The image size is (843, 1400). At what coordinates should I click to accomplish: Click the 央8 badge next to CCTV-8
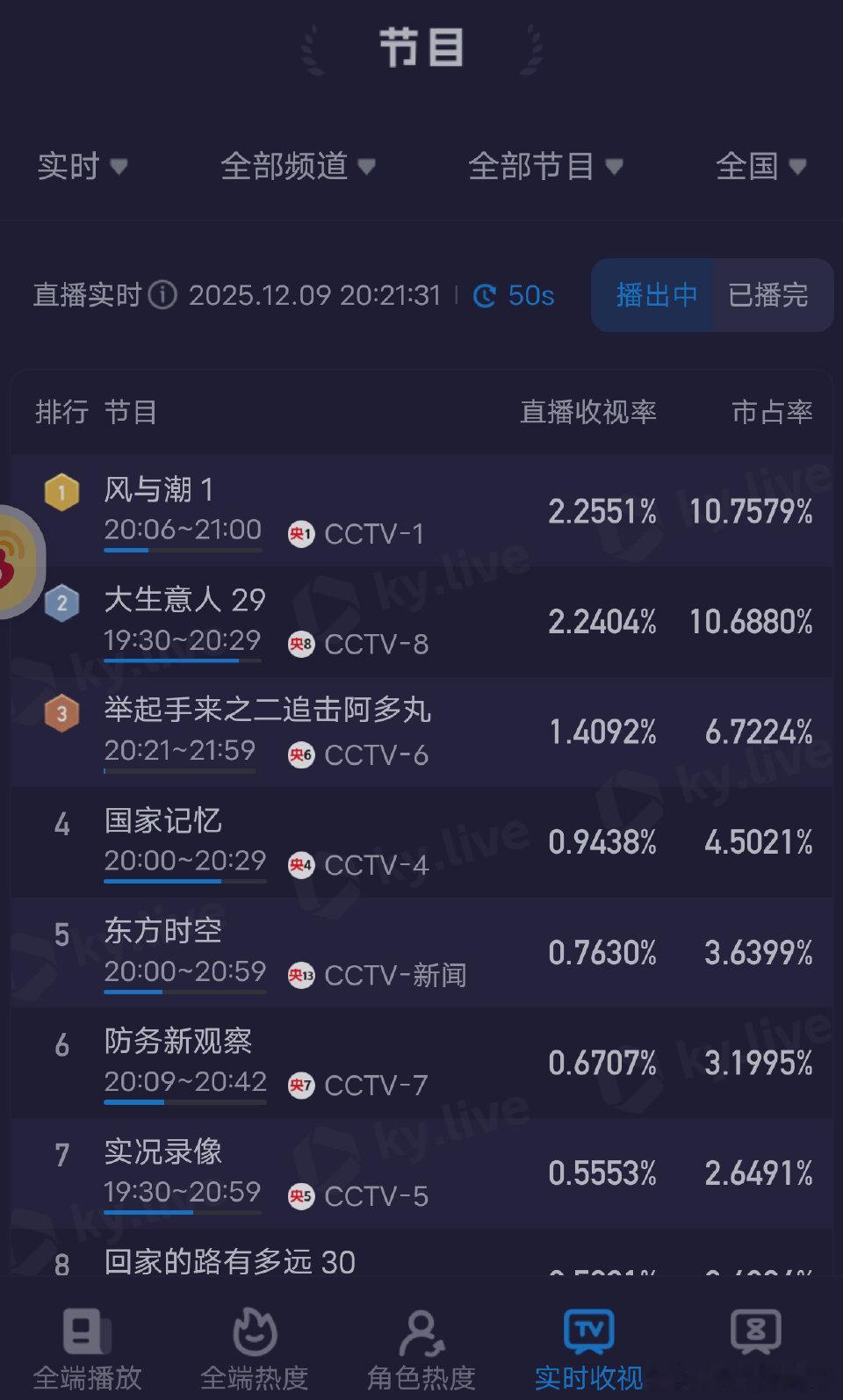(x=300, y=644)
